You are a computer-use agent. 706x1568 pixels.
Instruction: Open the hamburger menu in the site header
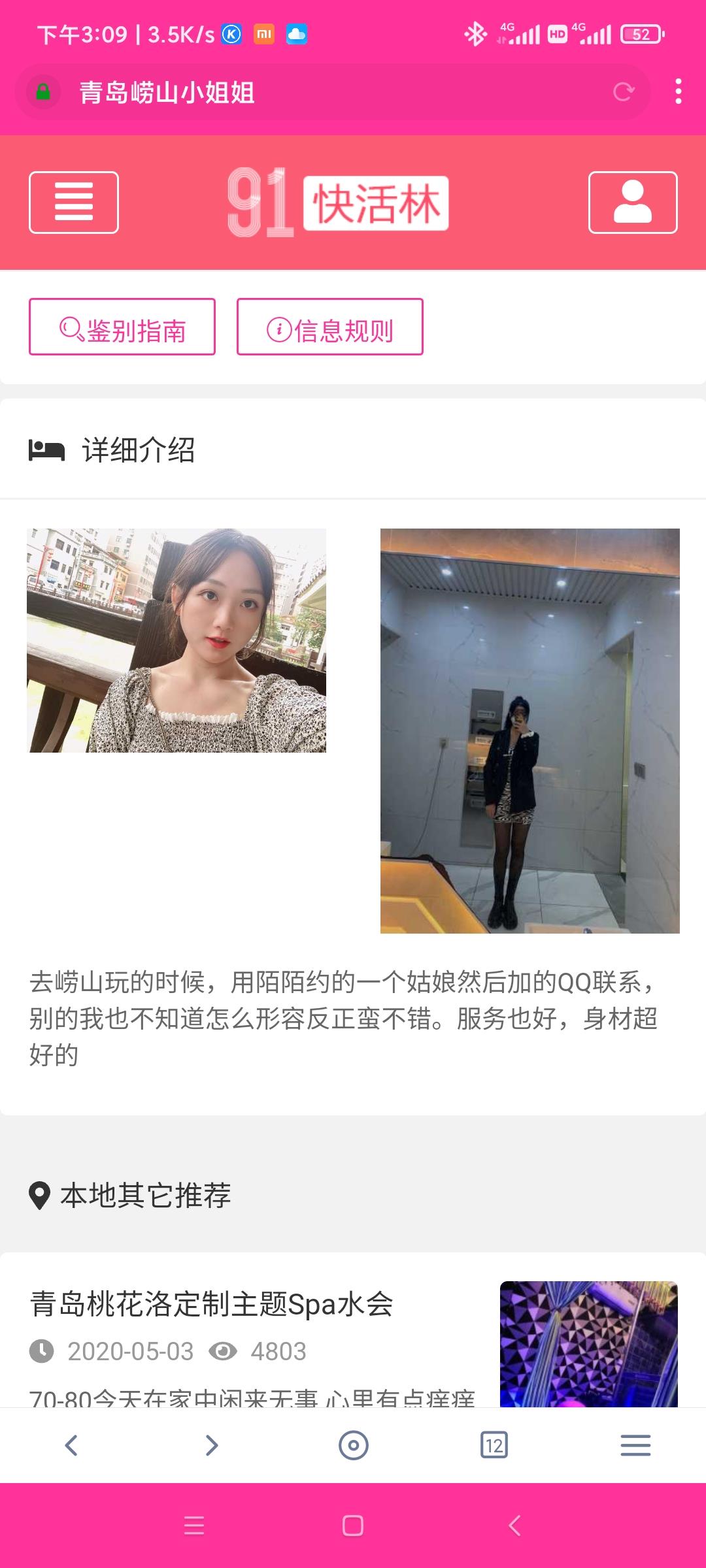coord(74,203)
